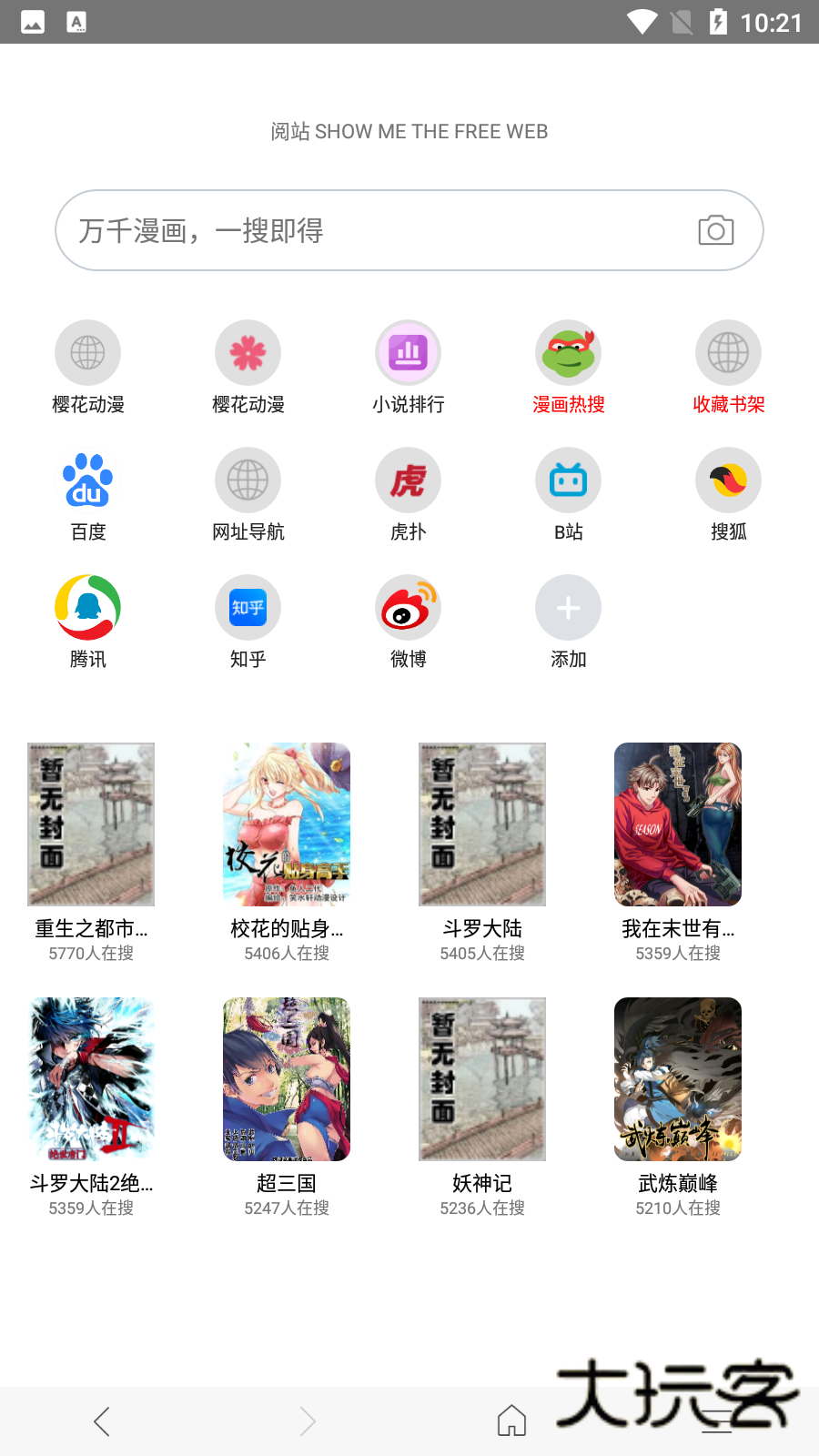Image resolution: width=819 pixels, height=1456 pixels.
Task: Open the 知乎 Zhihu shortcut
Action: tap(248, 607)
